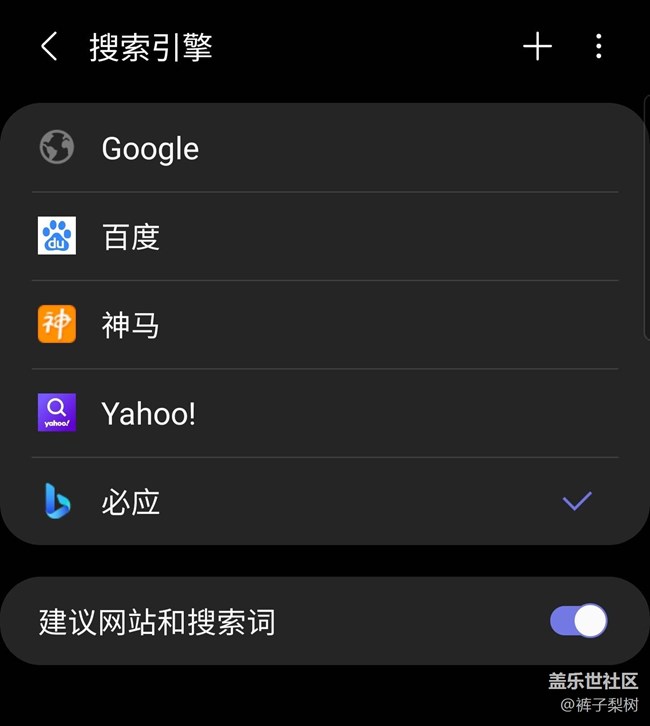This screenshot has height=726, width=650.
Task: Turn off the 建议网站和搜索词 switch
Action: pyautogui.click(x=578, y=621)
